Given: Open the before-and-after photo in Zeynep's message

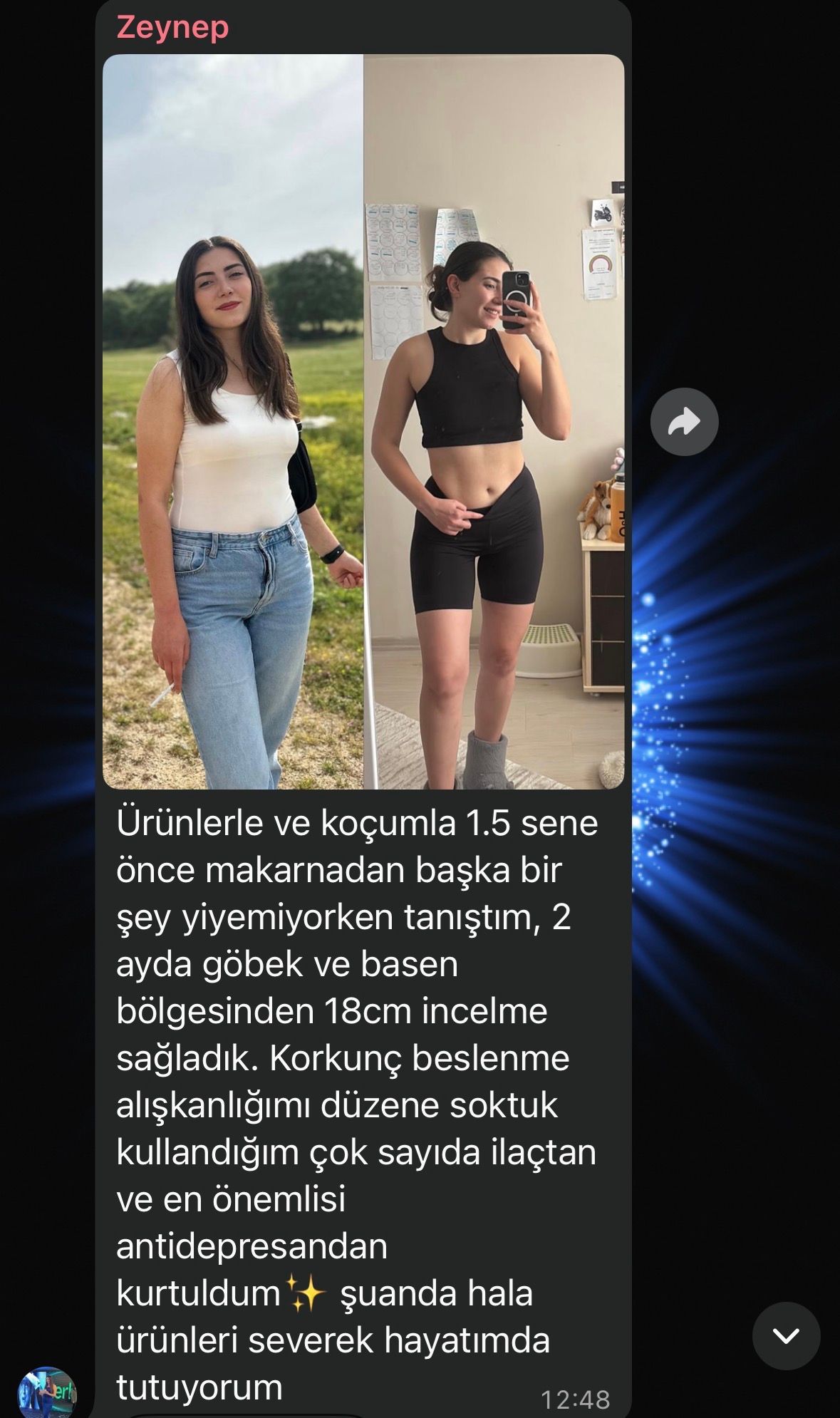Looking at the screenshot, I should click(x=363, y=422).
